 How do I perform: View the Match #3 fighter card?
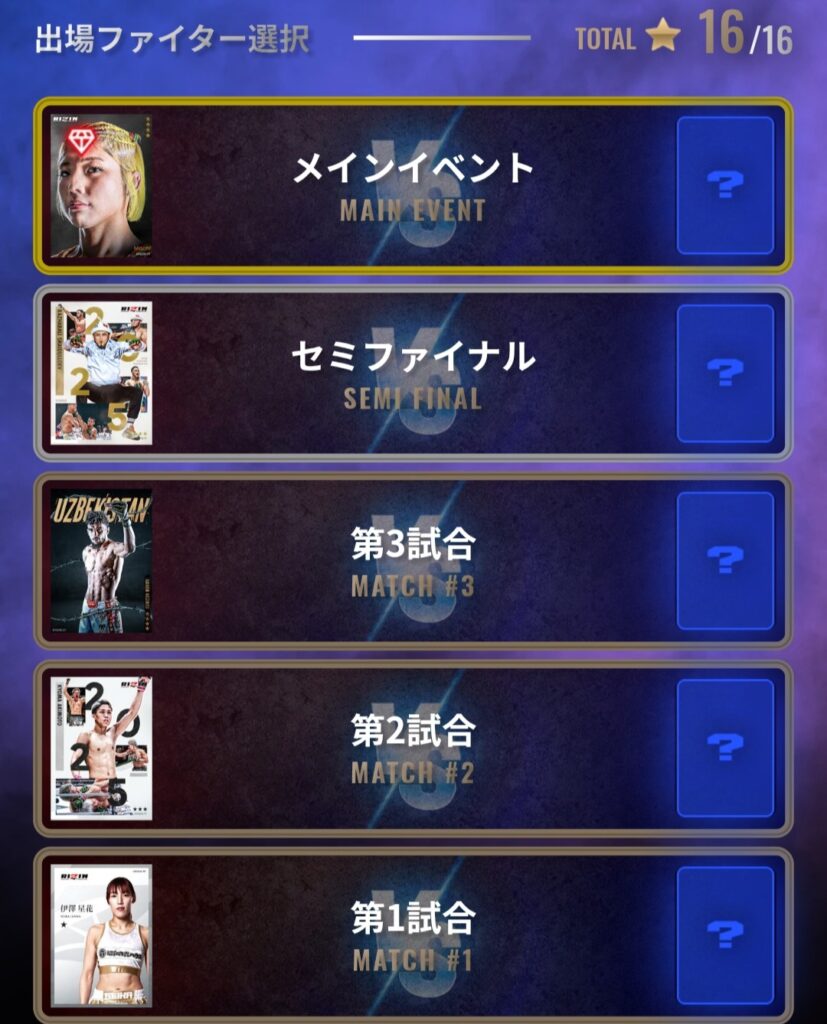tap(101, 561)
